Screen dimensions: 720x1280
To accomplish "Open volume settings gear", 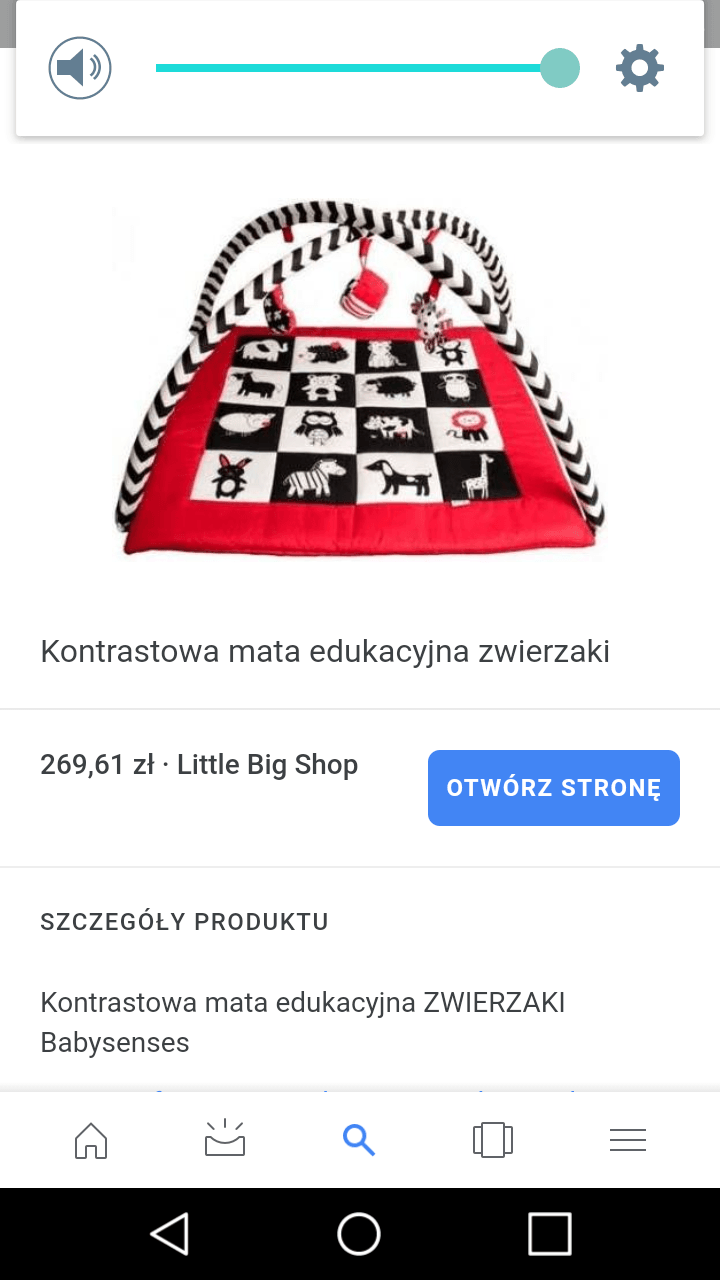I will coord(639,68).
